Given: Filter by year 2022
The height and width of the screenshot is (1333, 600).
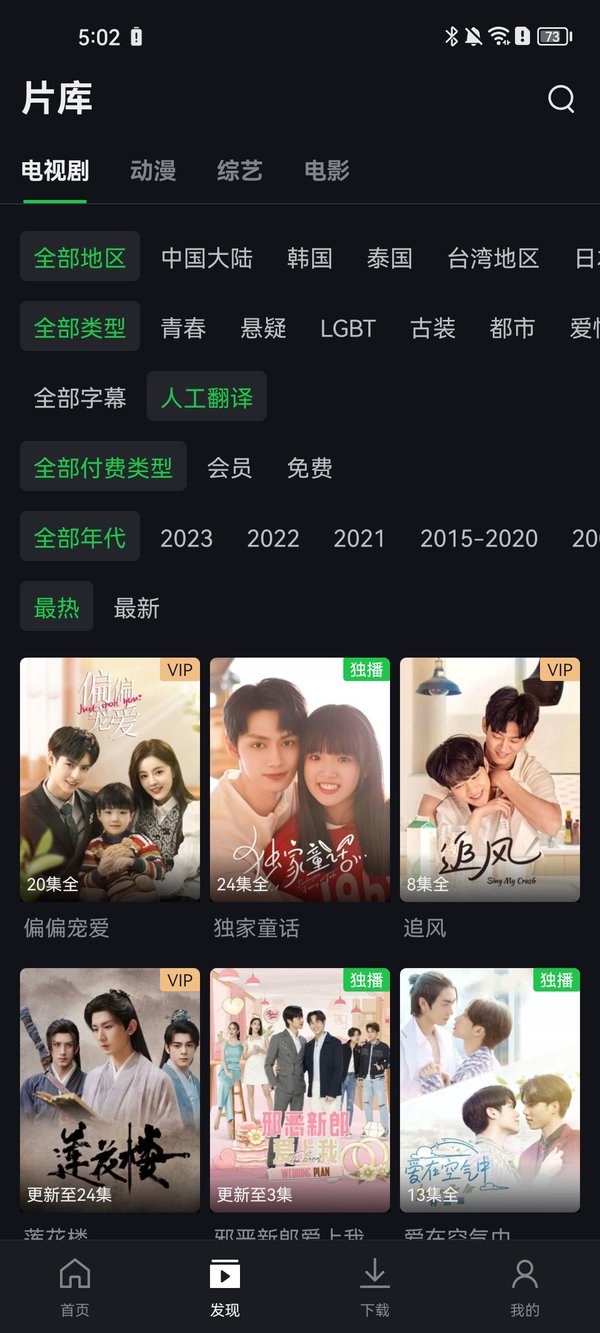Looking at the screenshot, I should coord(273,538).
